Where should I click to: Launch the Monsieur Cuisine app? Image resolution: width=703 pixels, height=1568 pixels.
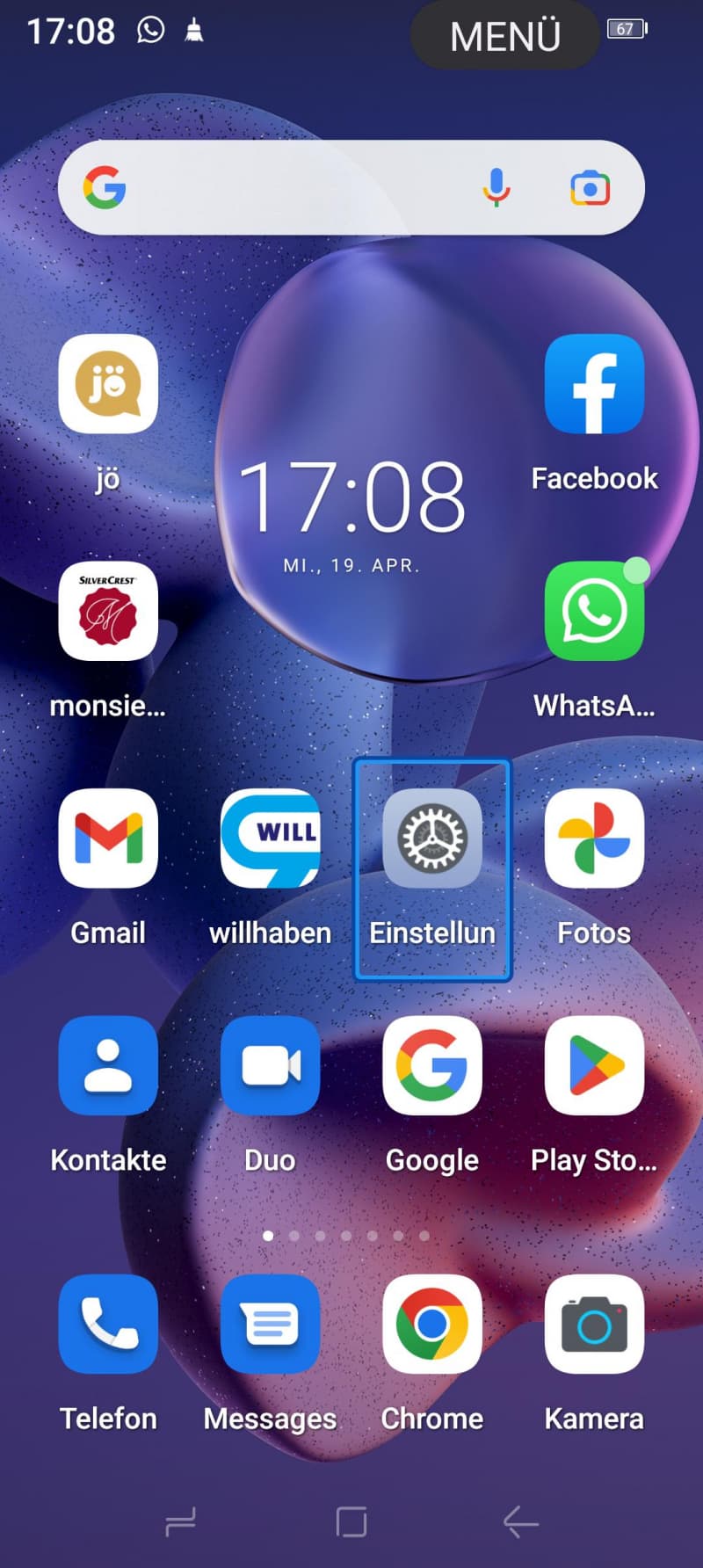pos(108,611)
